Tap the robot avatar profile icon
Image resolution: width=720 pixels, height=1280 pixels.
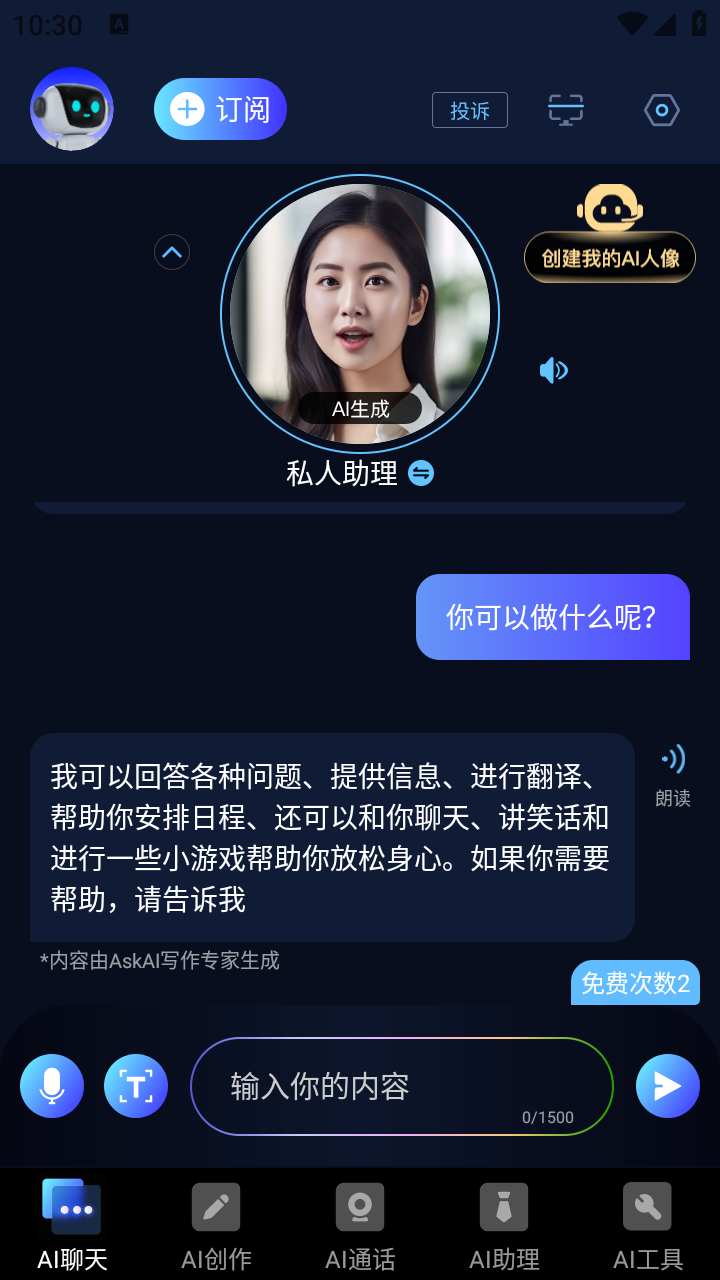(72, 109)
